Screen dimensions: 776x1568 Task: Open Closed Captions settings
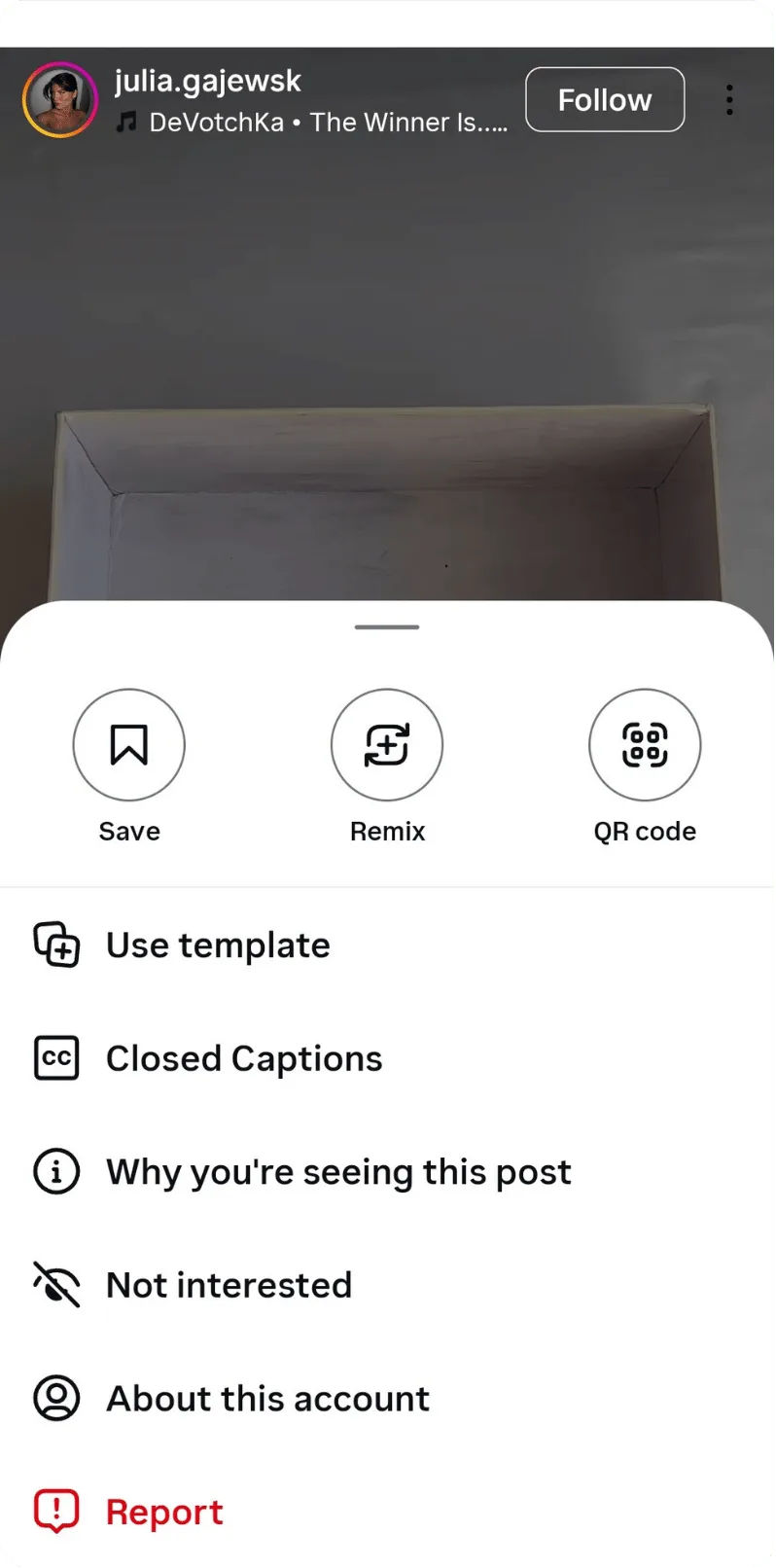point(243,1058)
